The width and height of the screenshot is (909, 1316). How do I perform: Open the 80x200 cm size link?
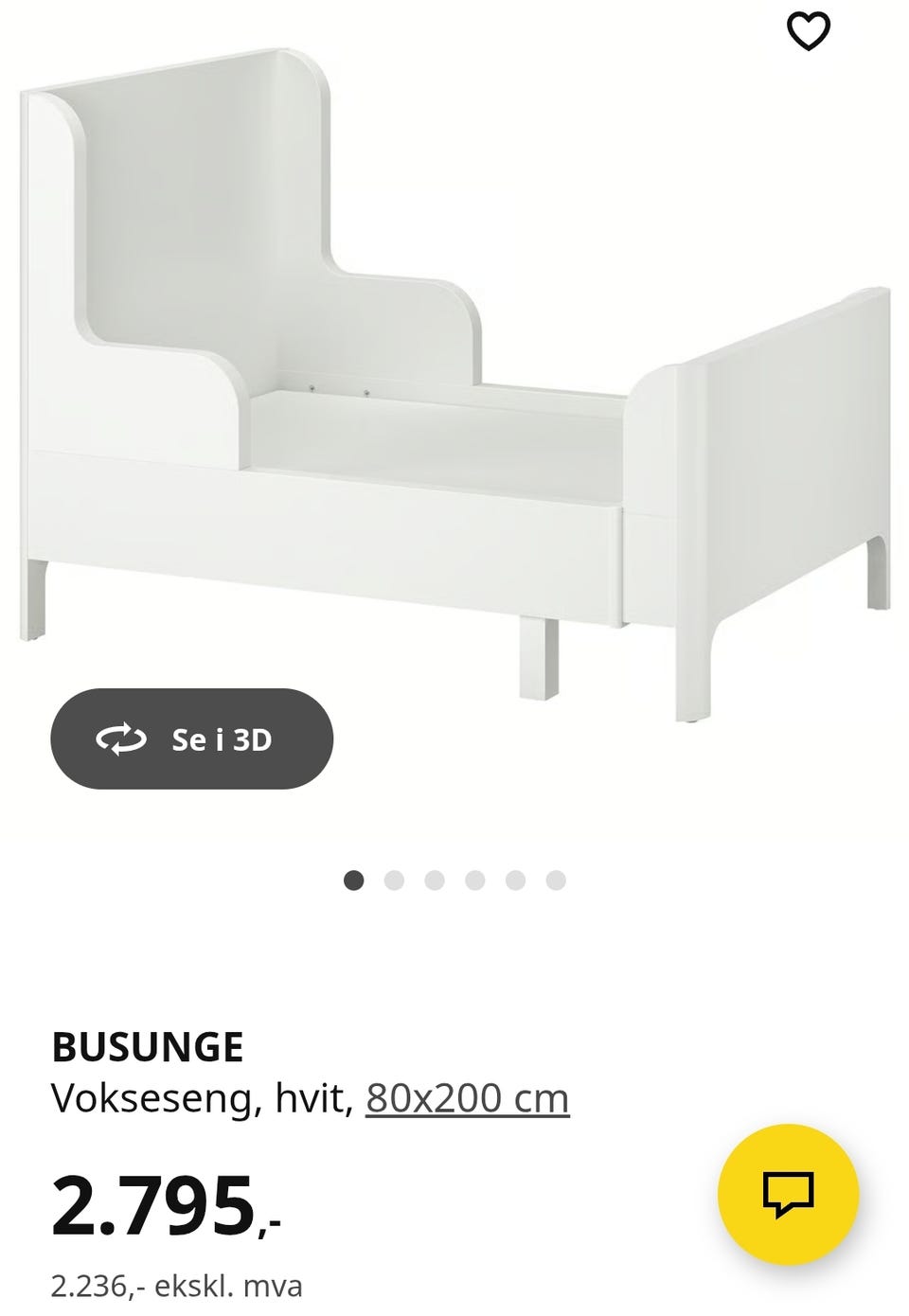[468, 1098]
